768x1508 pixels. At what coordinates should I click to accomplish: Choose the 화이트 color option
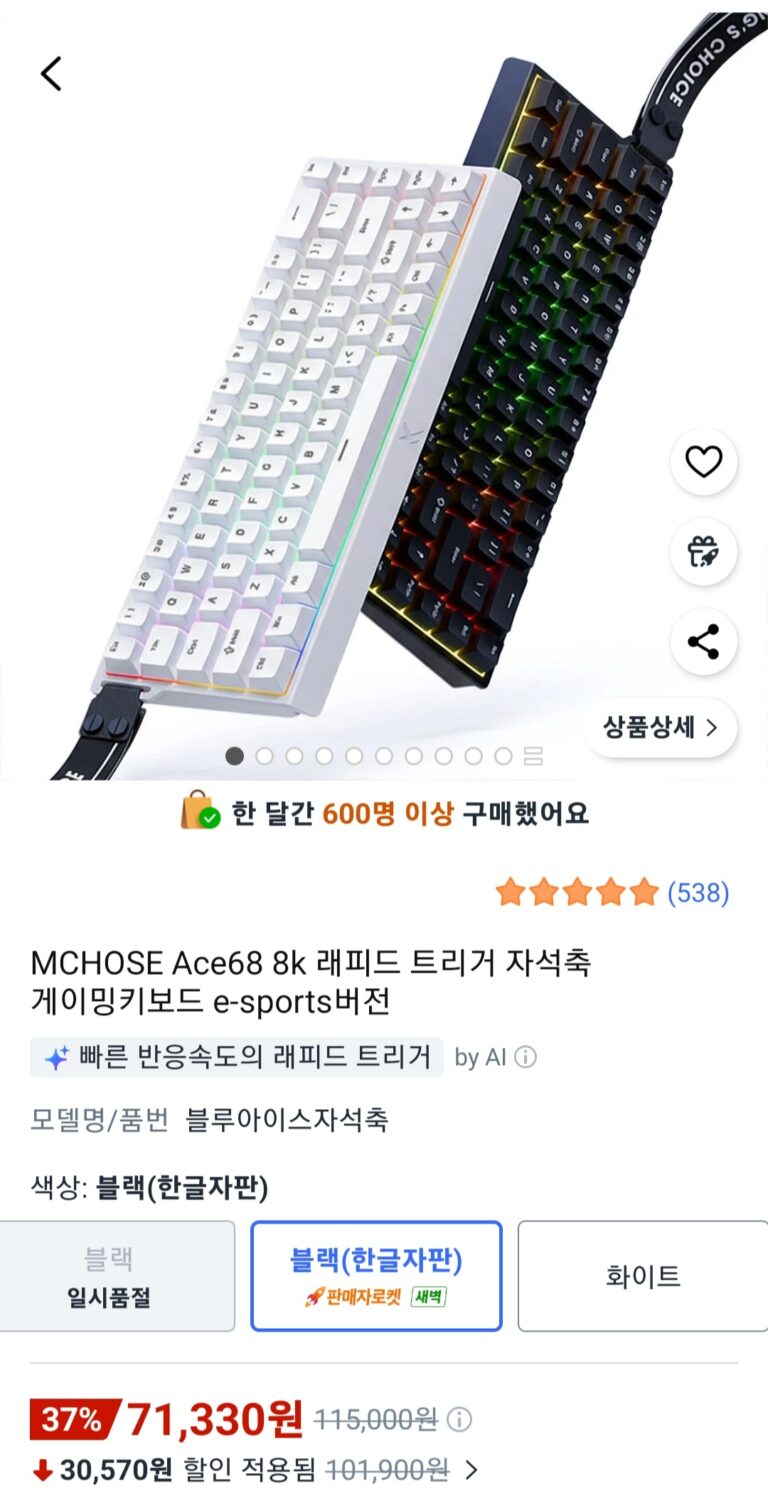[642, 1275]
